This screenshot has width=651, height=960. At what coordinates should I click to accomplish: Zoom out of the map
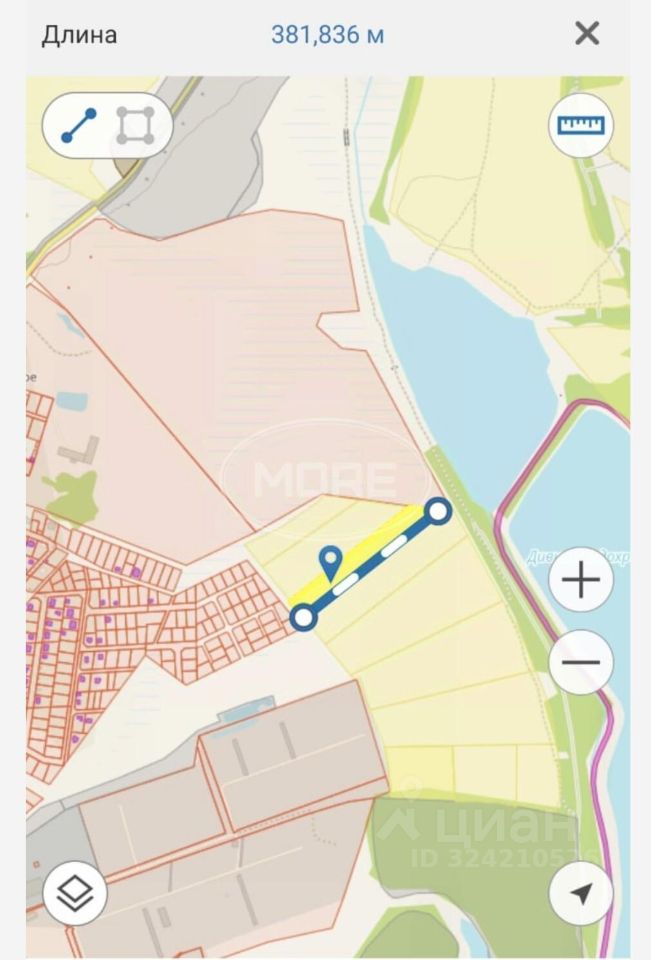(581, 662)
